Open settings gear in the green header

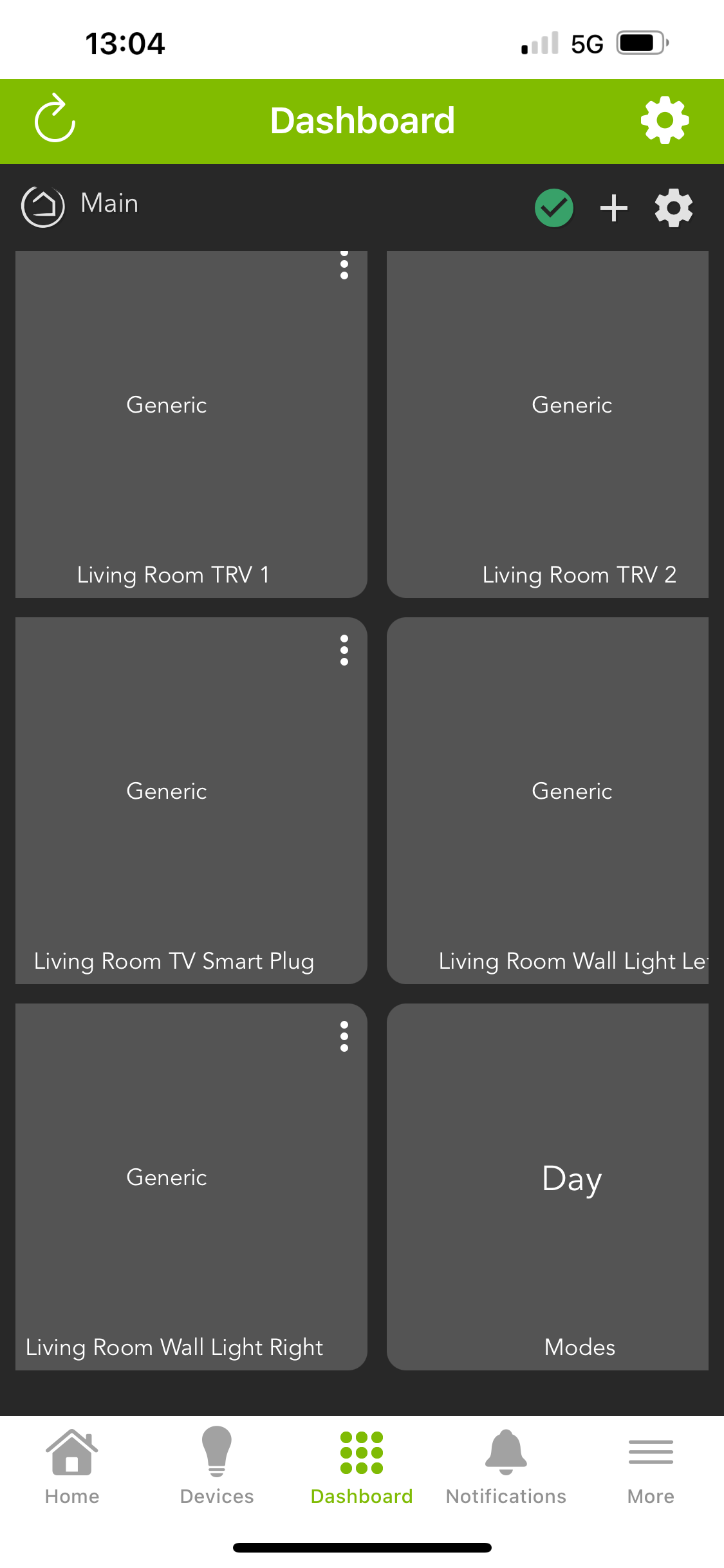point(665,120)
